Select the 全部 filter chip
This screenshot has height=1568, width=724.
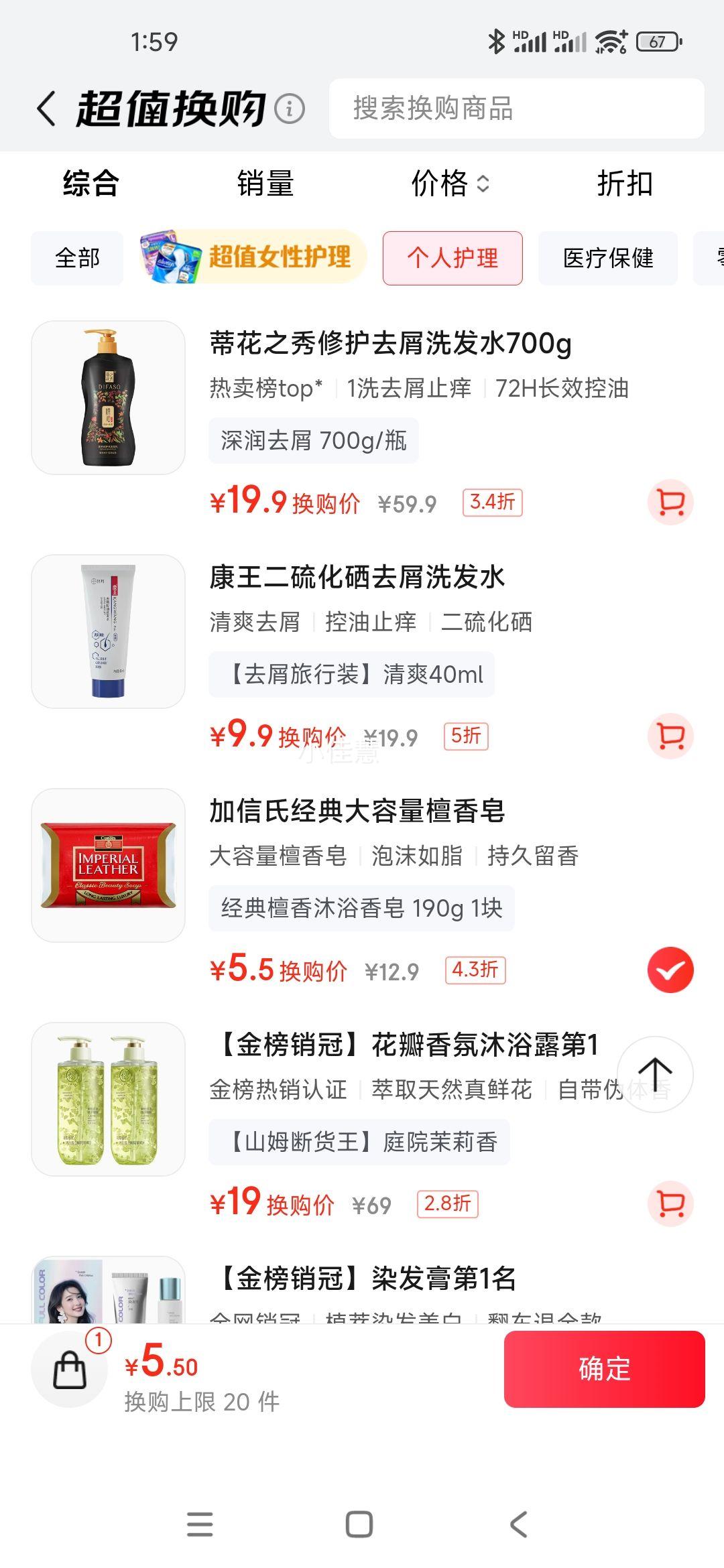point(76,257)
